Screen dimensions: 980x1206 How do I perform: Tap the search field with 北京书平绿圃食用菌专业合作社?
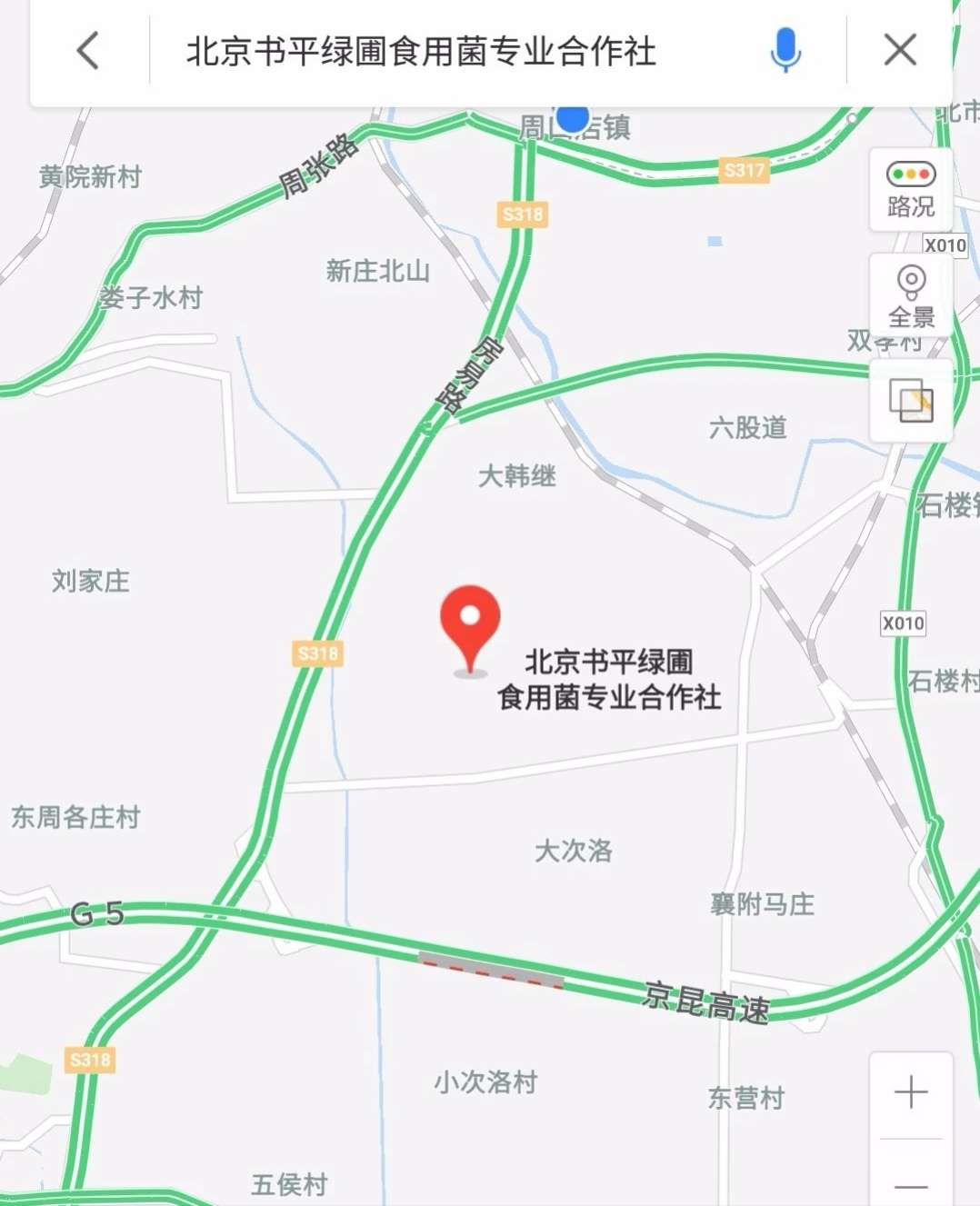[x=421, y=52]
